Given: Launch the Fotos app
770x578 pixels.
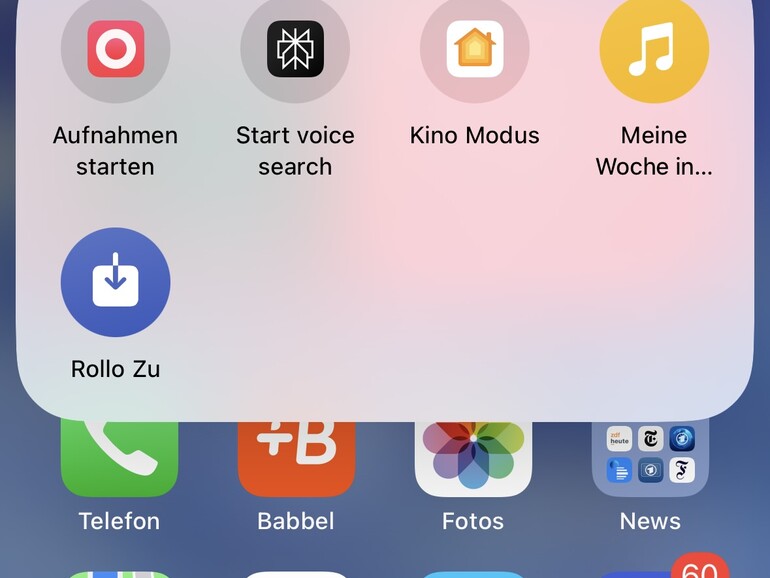Looking at the screenshot, I should 473,460.
